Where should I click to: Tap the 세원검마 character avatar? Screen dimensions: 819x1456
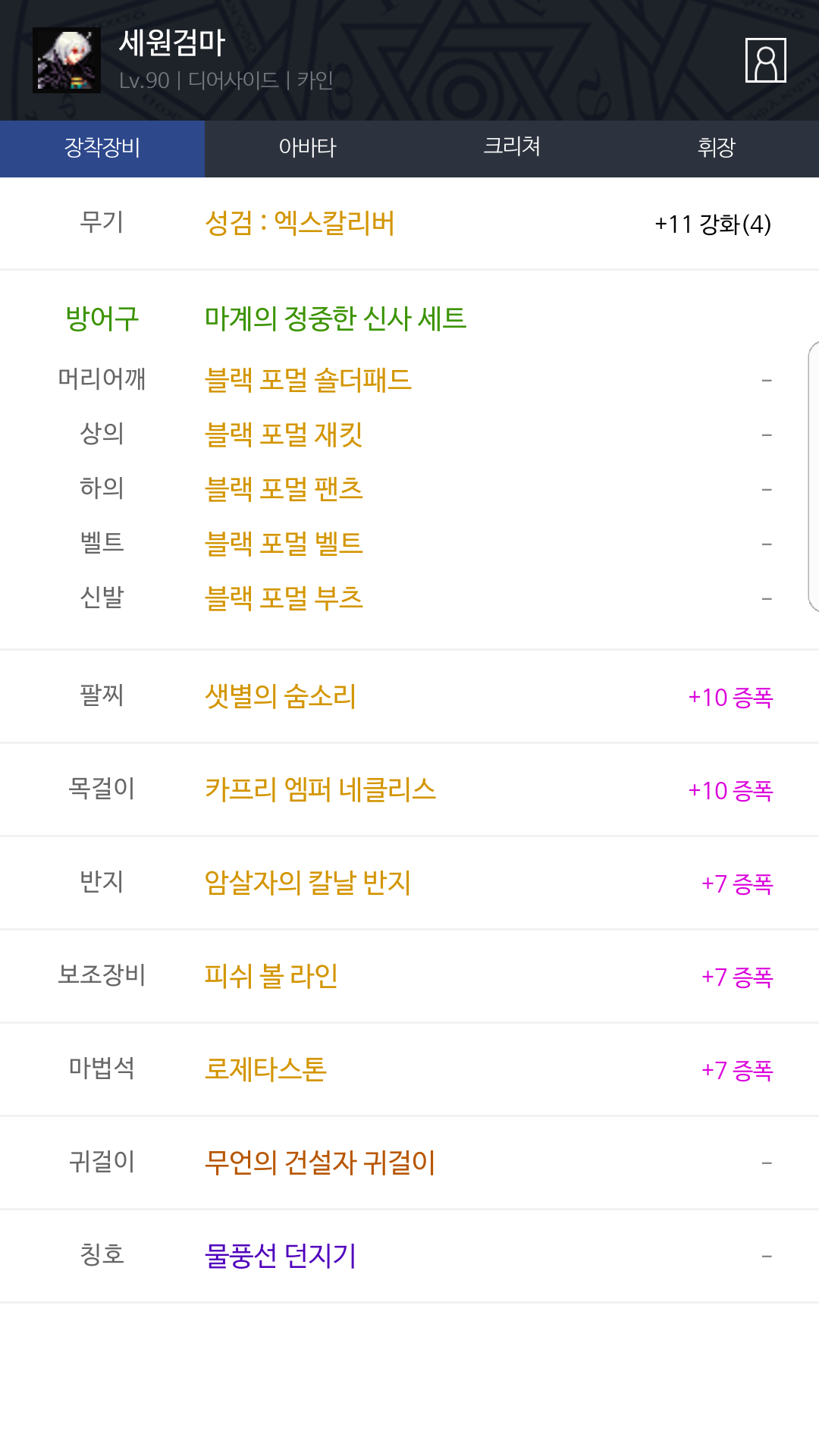tap(67, 60)
